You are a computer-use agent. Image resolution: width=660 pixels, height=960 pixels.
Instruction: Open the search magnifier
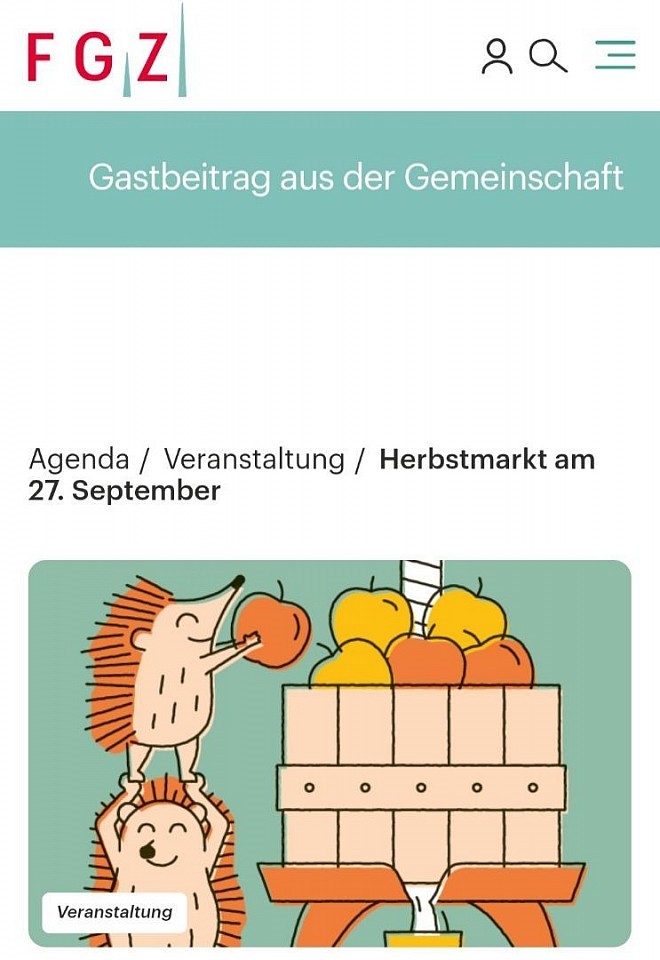click(548, 56)
